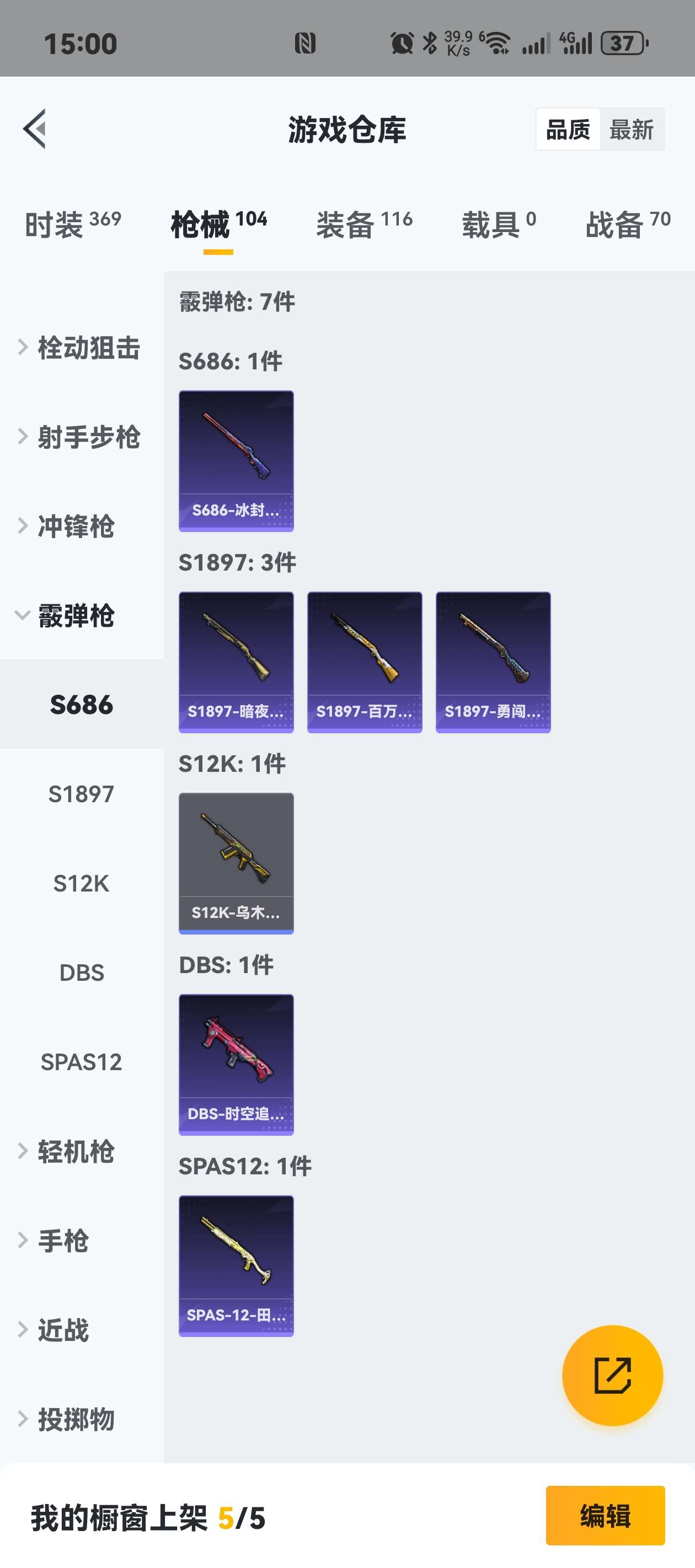Viewport: 695px width, 1568px height.
Task: Open the S686-冰封 skin card
Action: [236, 461]
